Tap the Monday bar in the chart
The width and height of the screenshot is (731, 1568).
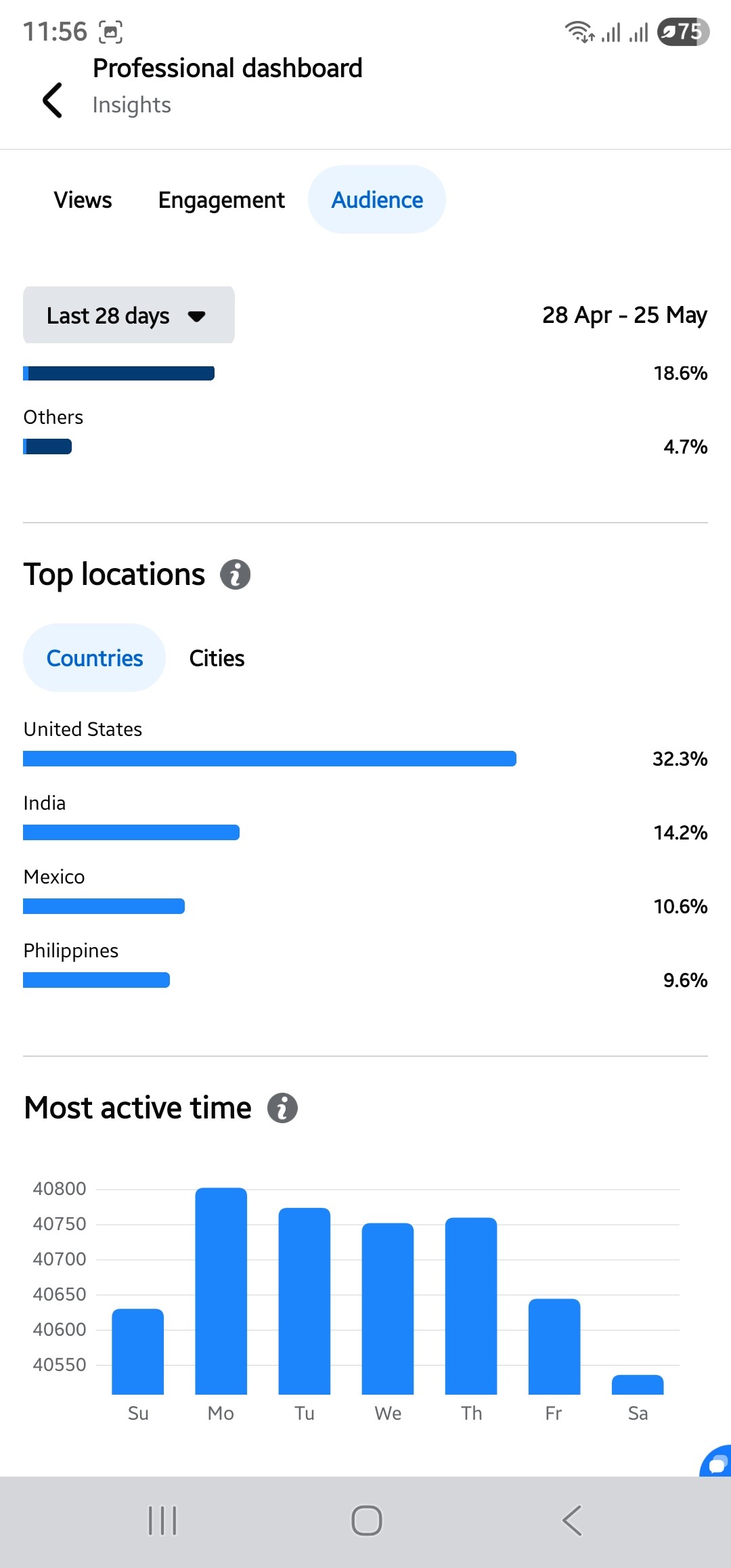pos(221,1291)
